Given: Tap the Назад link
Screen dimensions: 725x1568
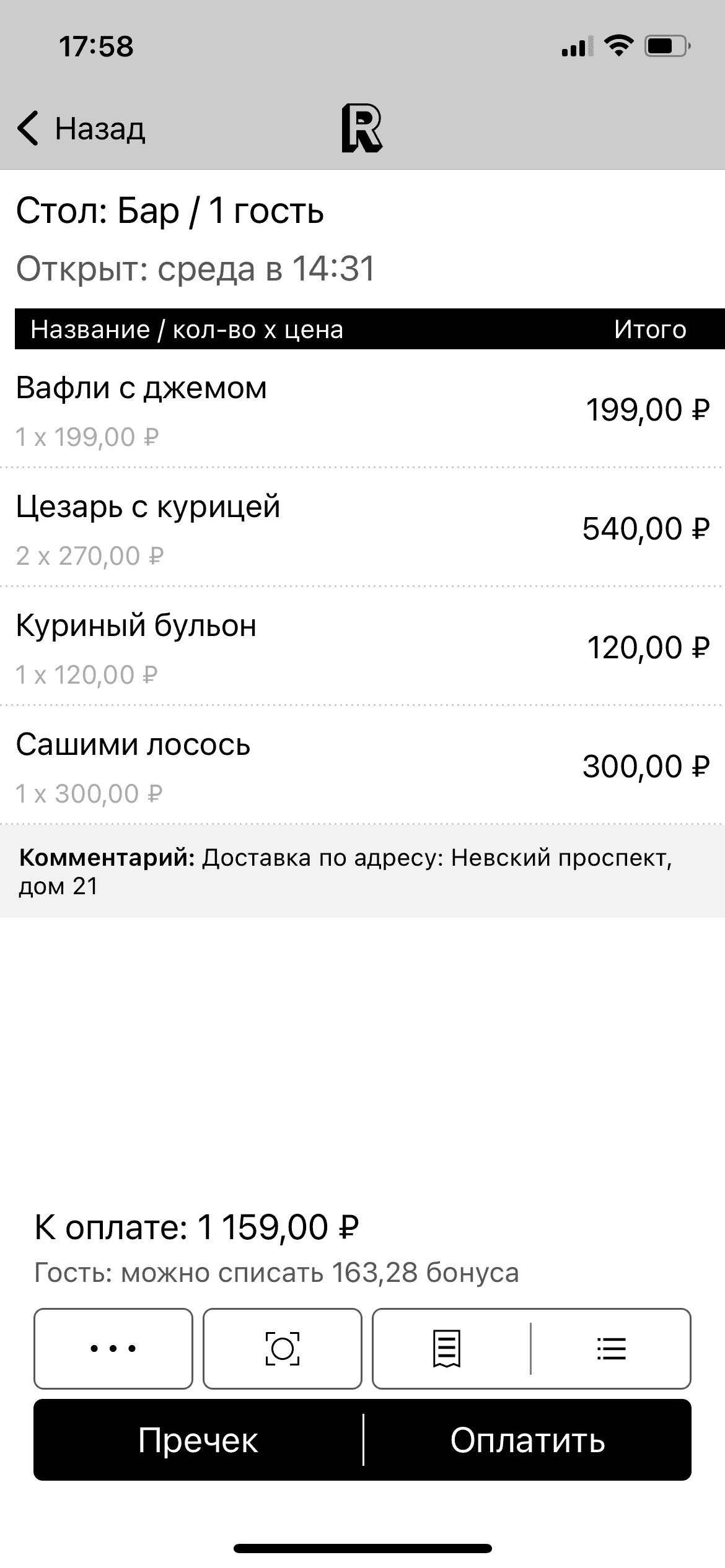Looking at the screenshot, I should click(99, 128).
